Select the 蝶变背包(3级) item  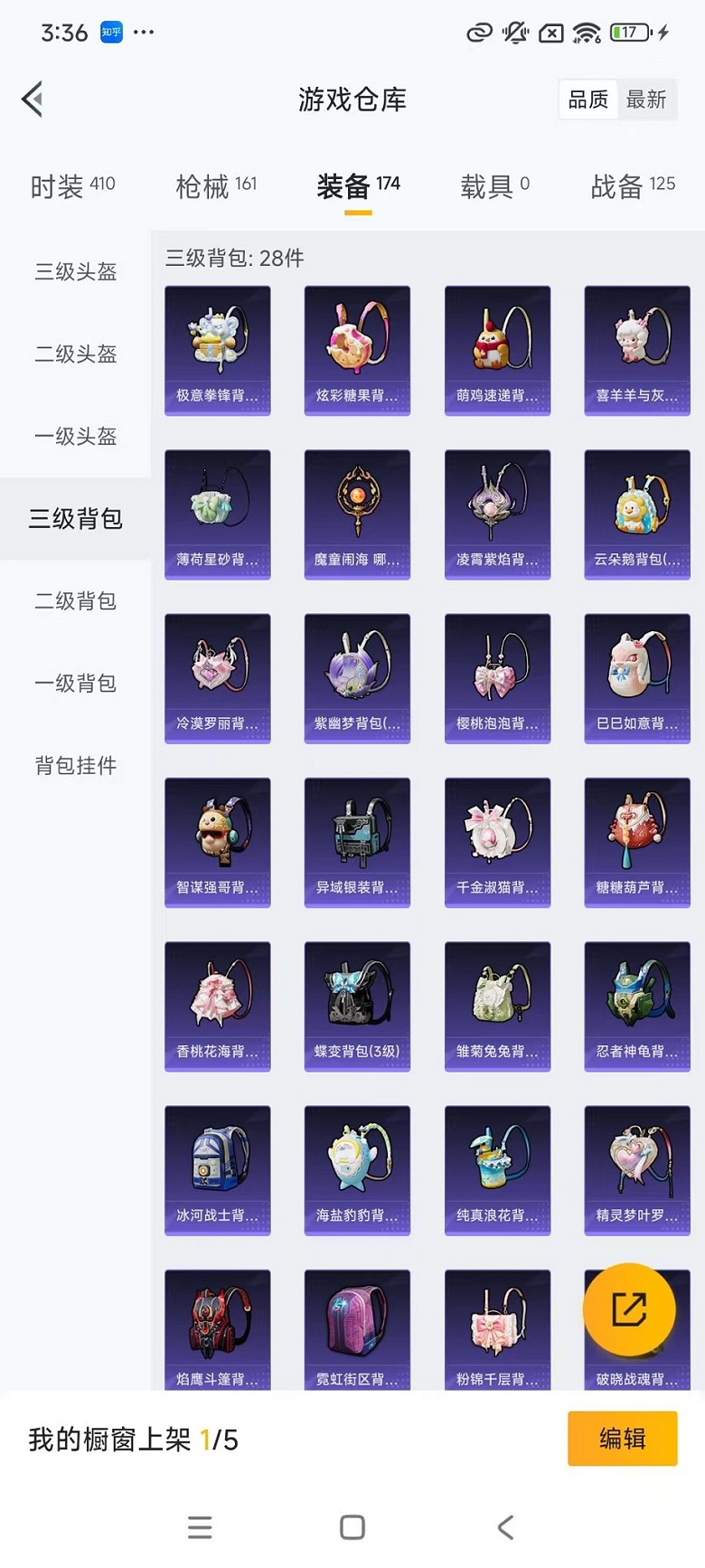point(357,1006)
